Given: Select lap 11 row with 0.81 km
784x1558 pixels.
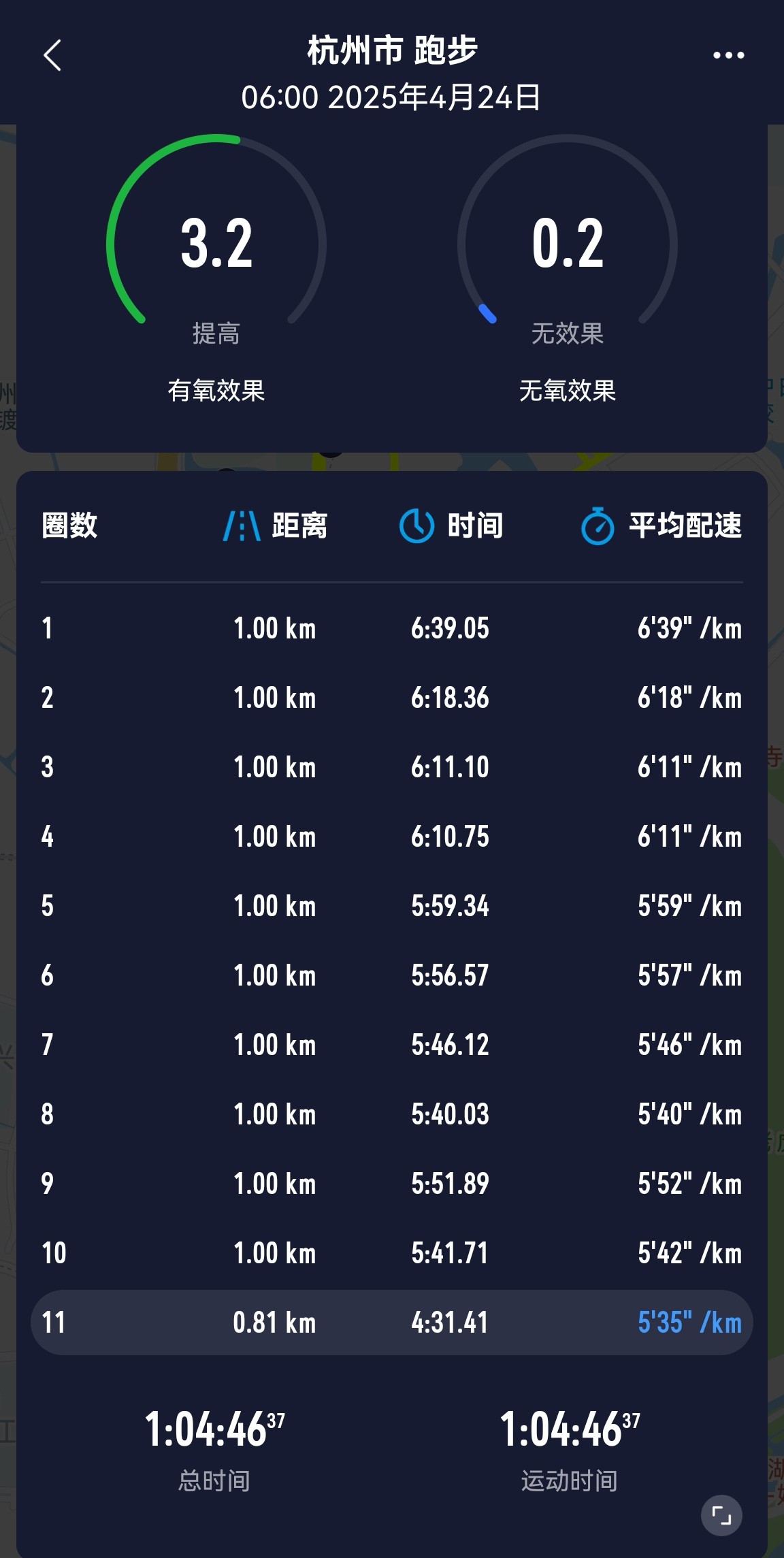Looking at the screenshot, I should [x=391, y=1322].
